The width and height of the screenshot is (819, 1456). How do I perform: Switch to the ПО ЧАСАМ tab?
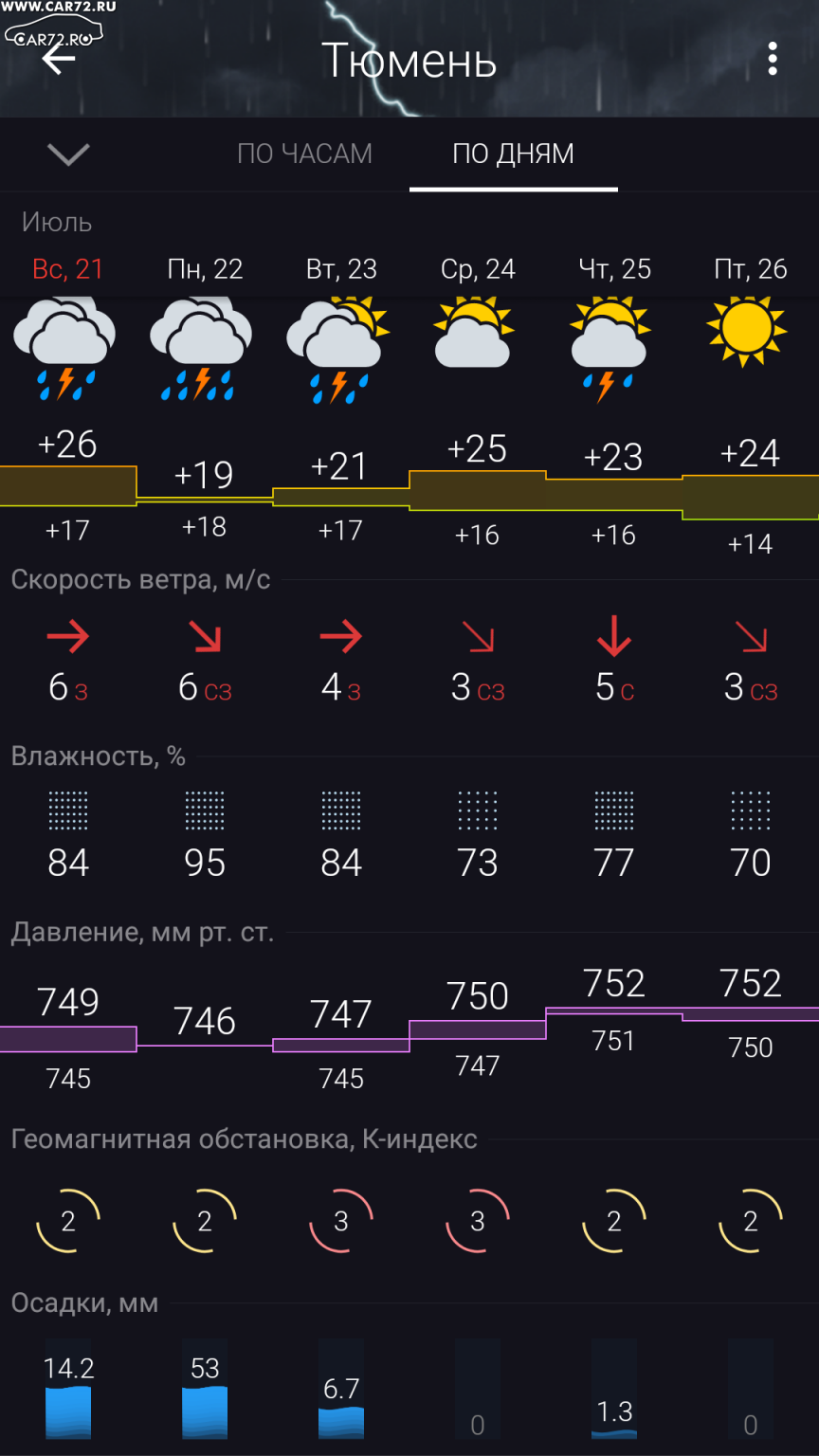[x=304, y=154]
